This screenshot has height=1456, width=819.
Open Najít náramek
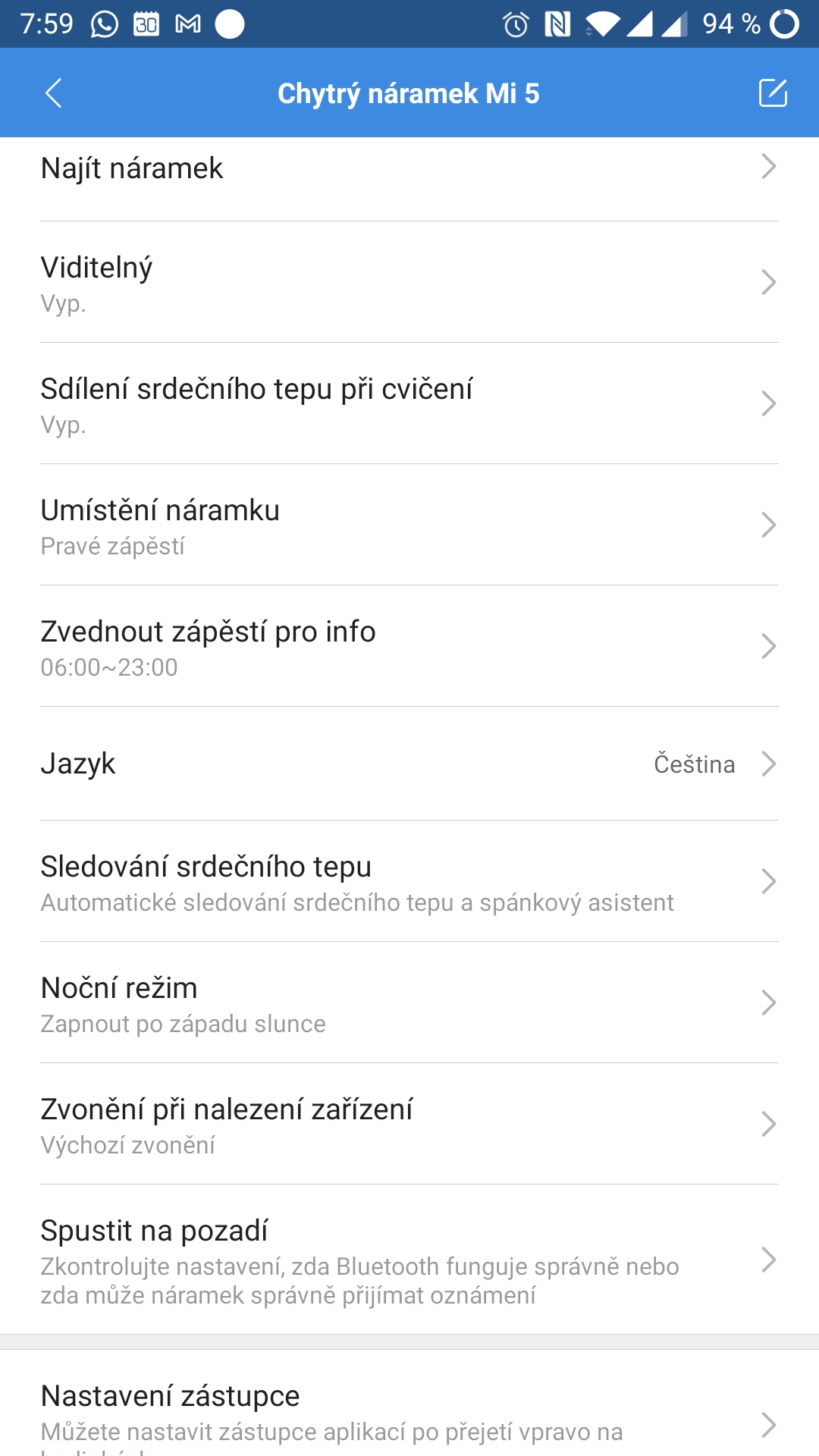pos(409,168)
